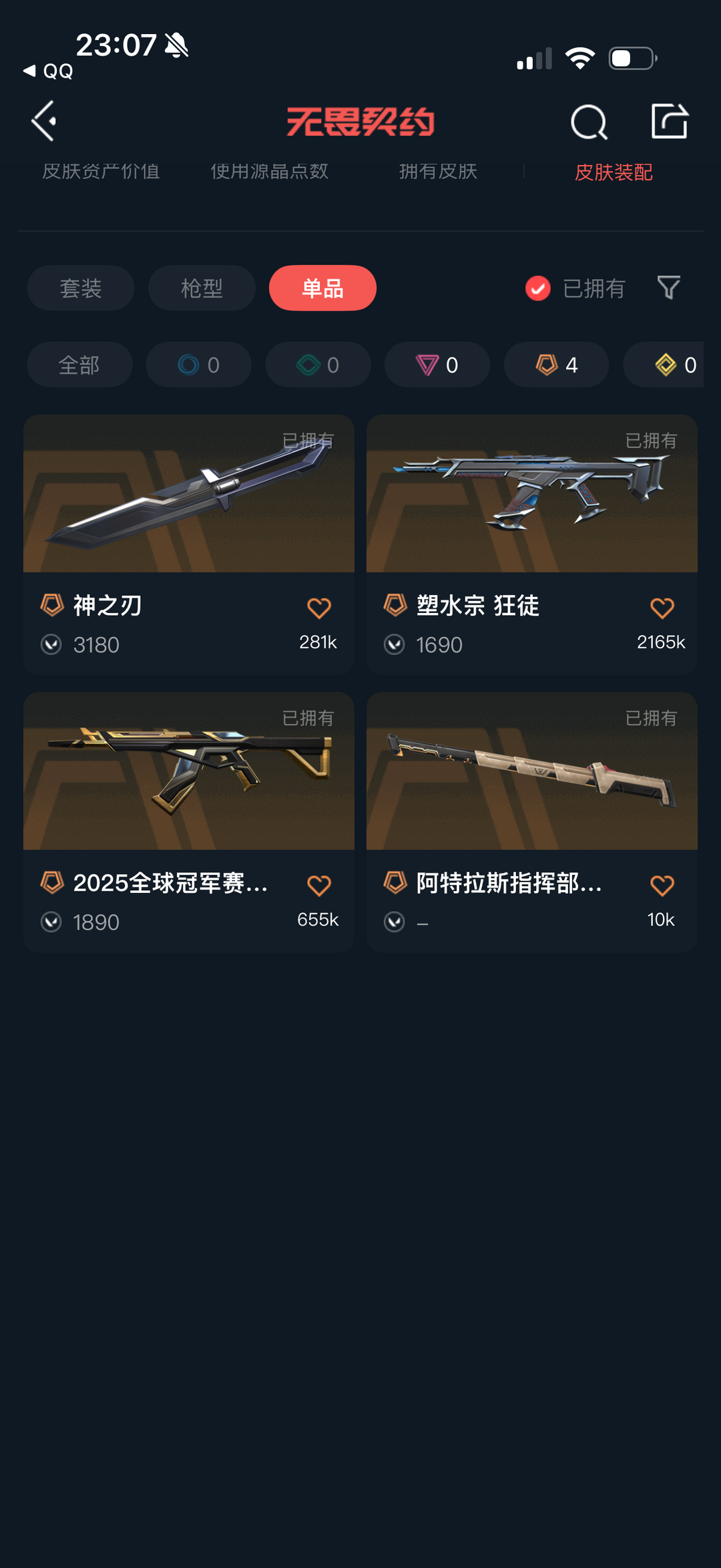Return to QQ via the status bar link
The image size is (721, 1568).
[48, 71]
